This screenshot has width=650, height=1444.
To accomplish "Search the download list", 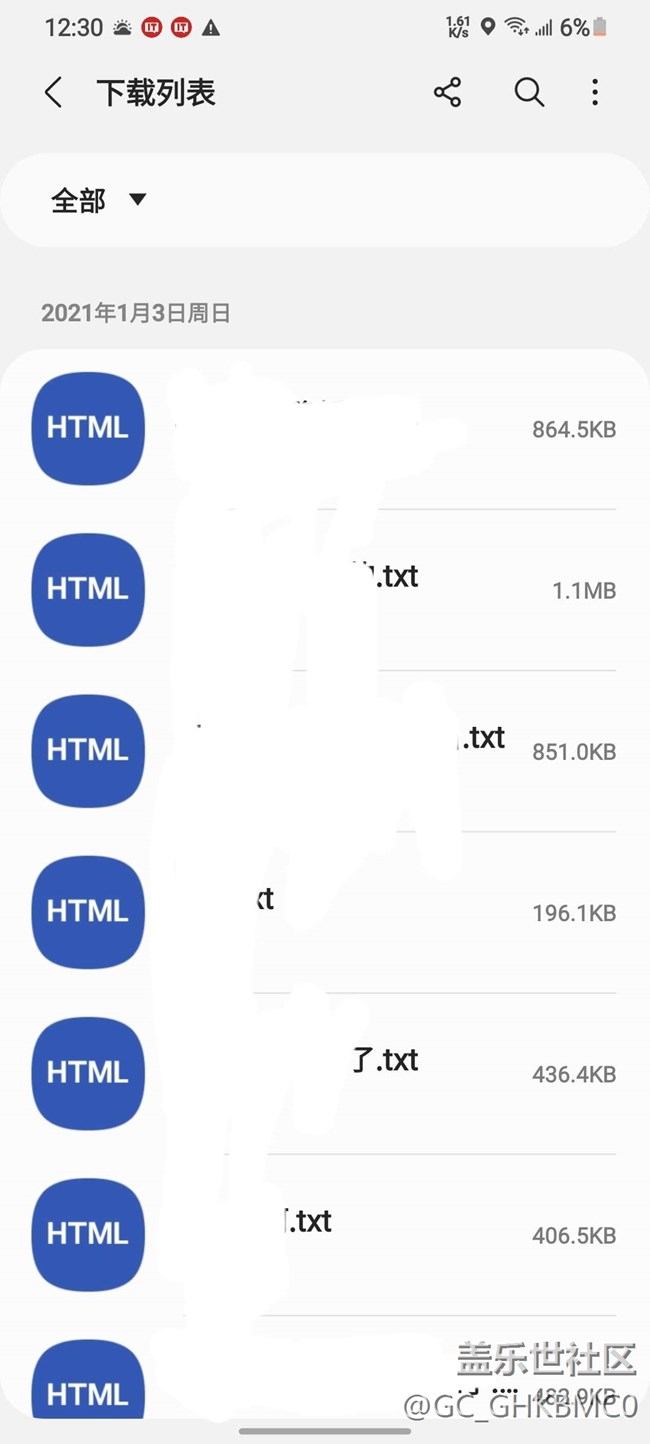I will pyautogui.click(x=529, y=93).
